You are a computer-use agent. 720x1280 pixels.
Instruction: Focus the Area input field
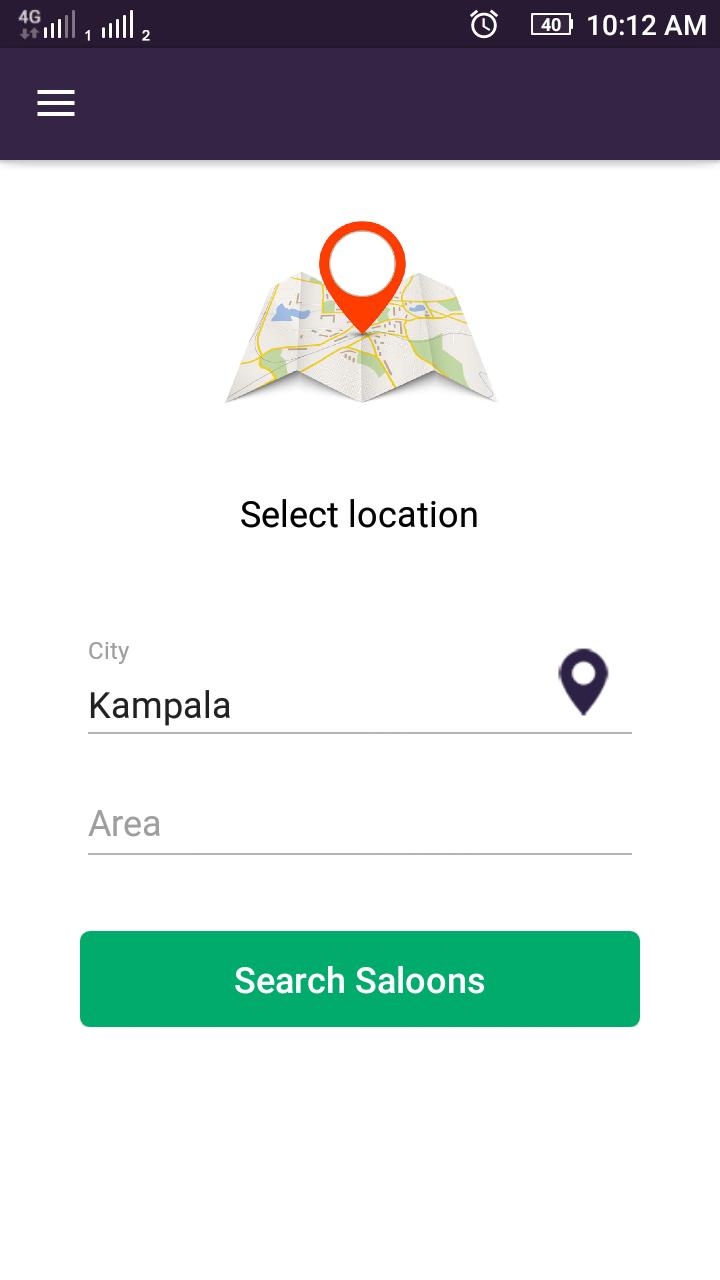point(360,824)
